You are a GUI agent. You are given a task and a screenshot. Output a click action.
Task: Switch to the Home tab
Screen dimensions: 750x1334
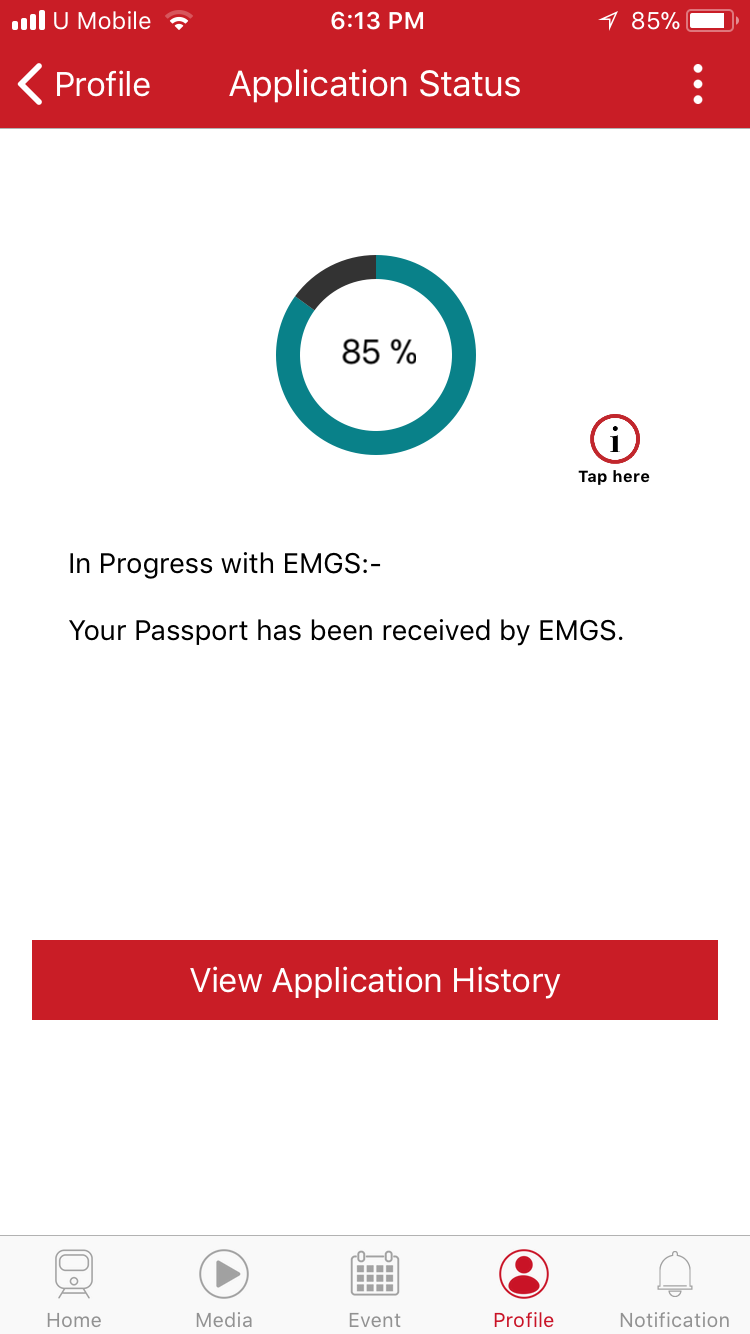[x=74, y=1288]
